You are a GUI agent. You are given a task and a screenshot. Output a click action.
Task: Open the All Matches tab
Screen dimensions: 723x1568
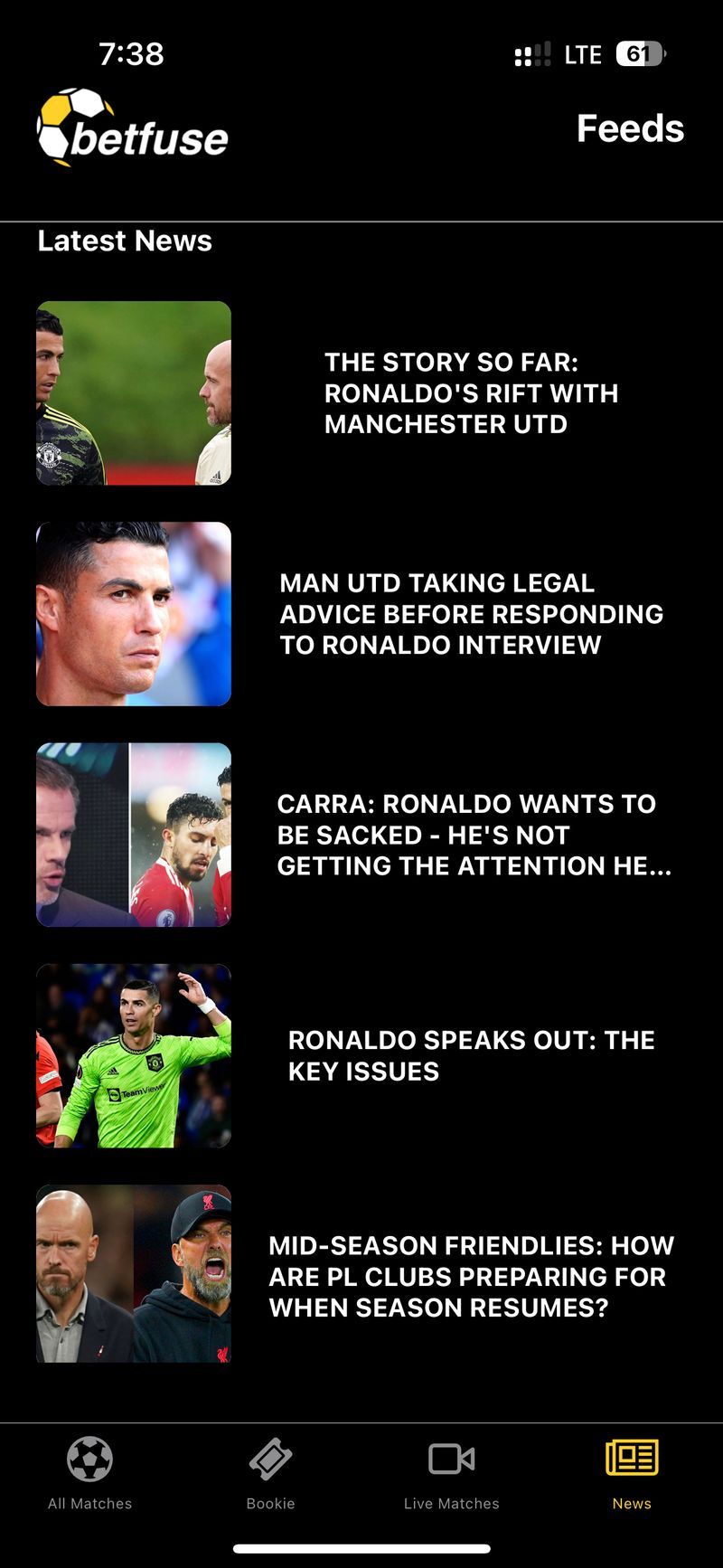(89, 1473)
